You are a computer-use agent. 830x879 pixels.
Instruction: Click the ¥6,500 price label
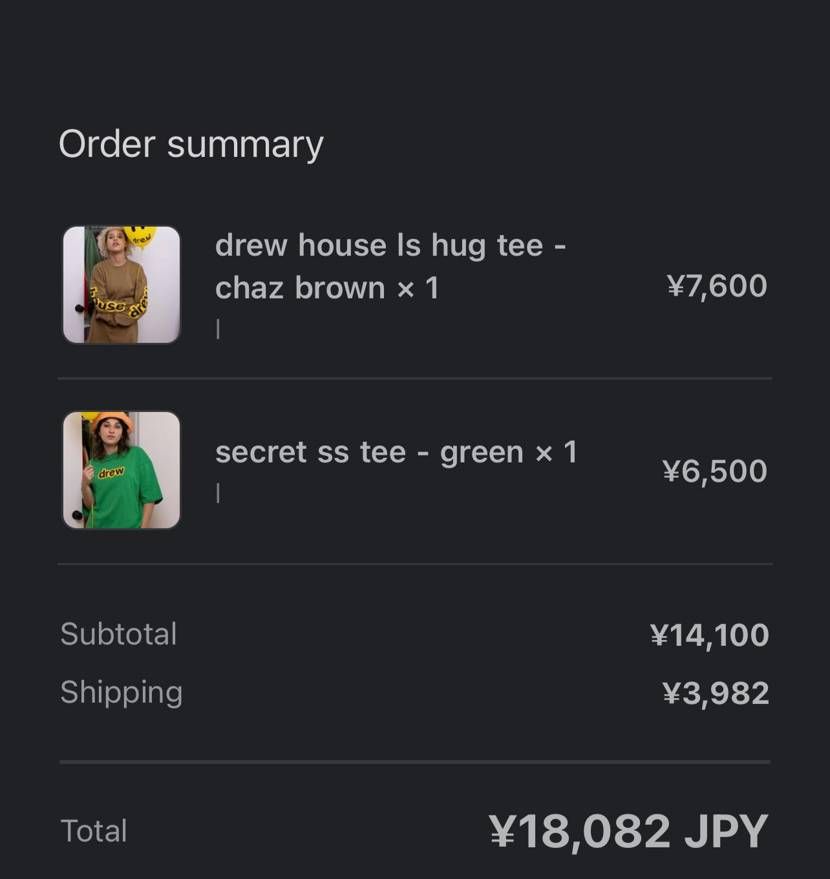[x=716, y=470]
